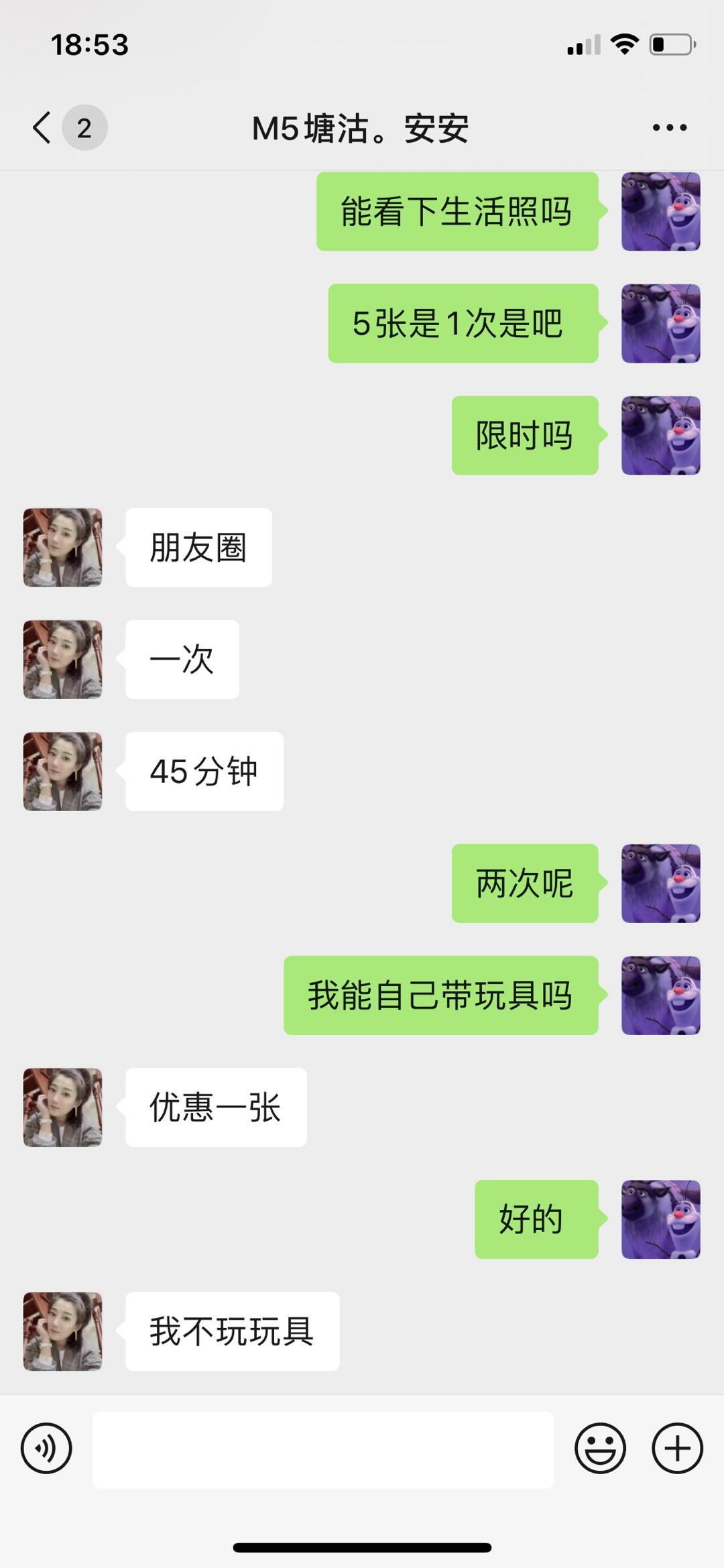Open the plus attachment menu

pos(677,1449)
